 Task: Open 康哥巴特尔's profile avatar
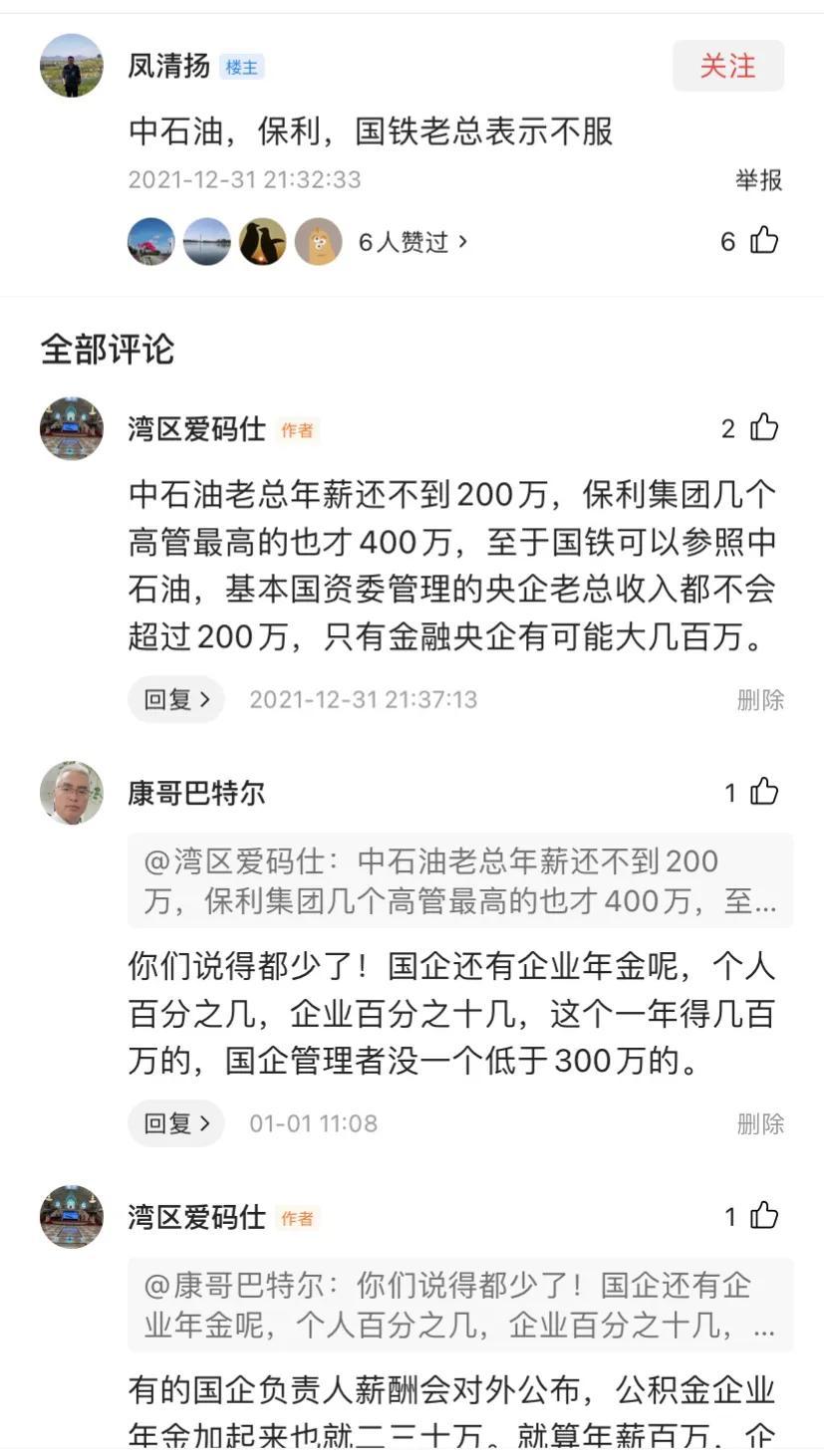pos(71,792)
